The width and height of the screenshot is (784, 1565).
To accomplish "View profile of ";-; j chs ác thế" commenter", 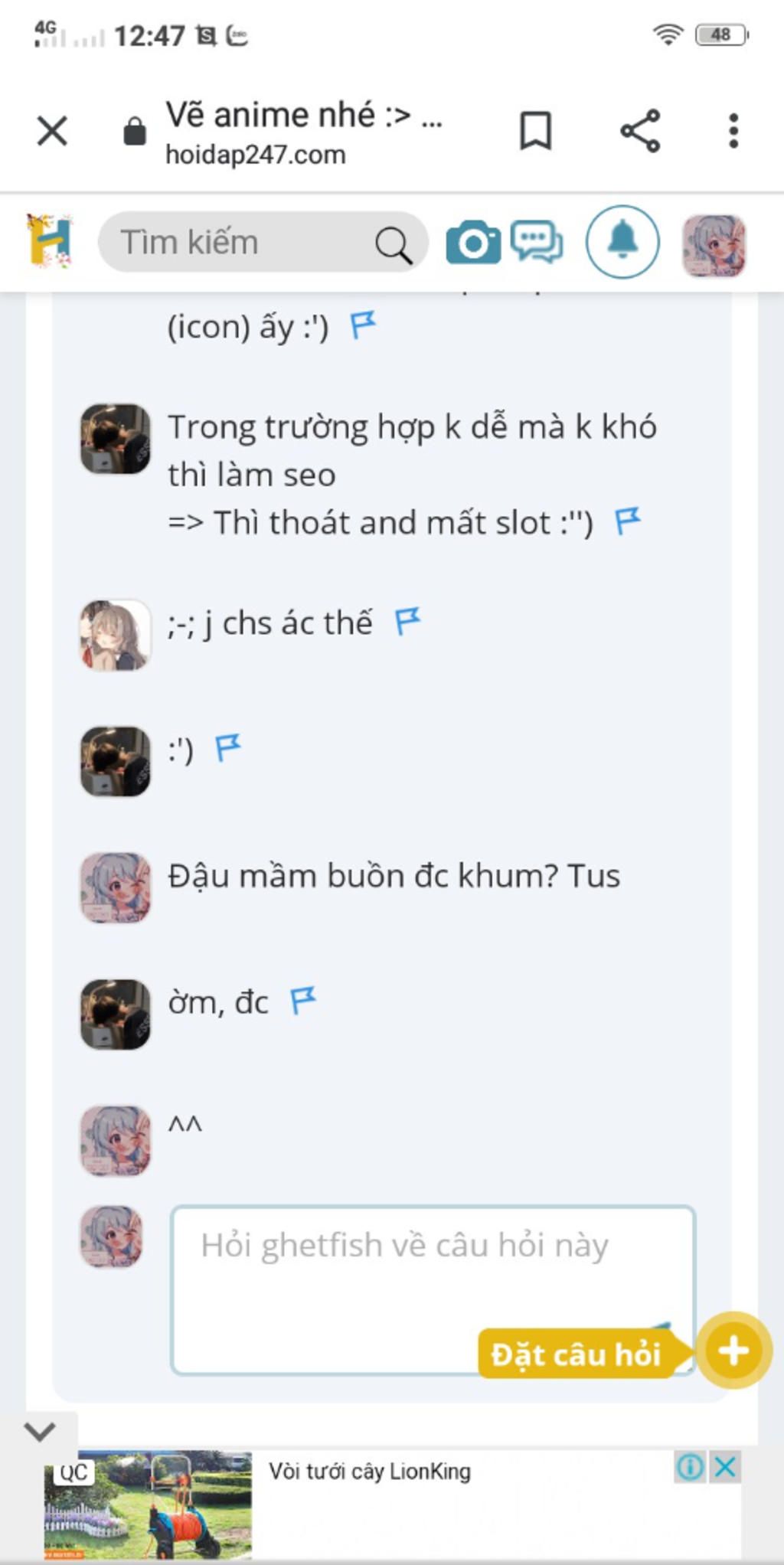I will (115, 635).
